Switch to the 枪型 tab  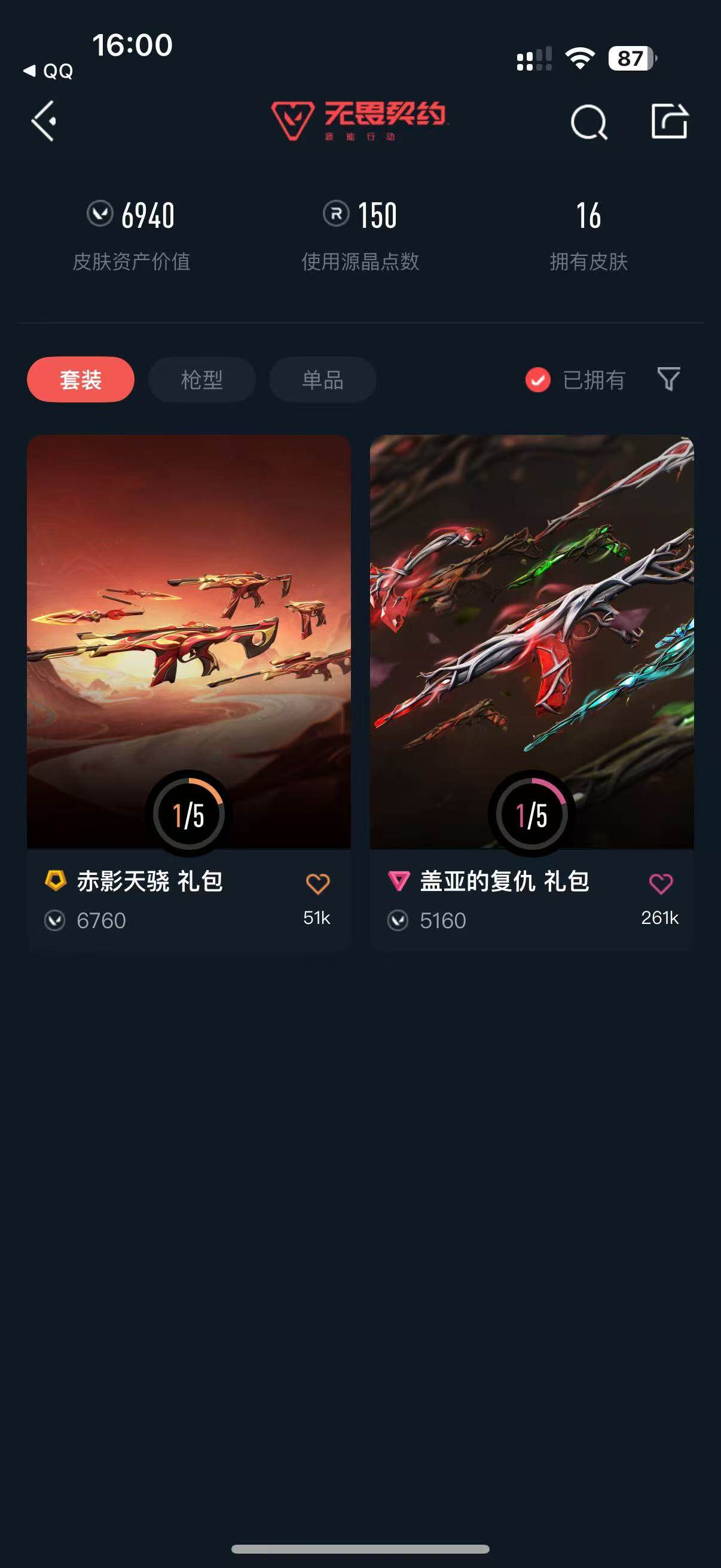(x=201, y=379)
